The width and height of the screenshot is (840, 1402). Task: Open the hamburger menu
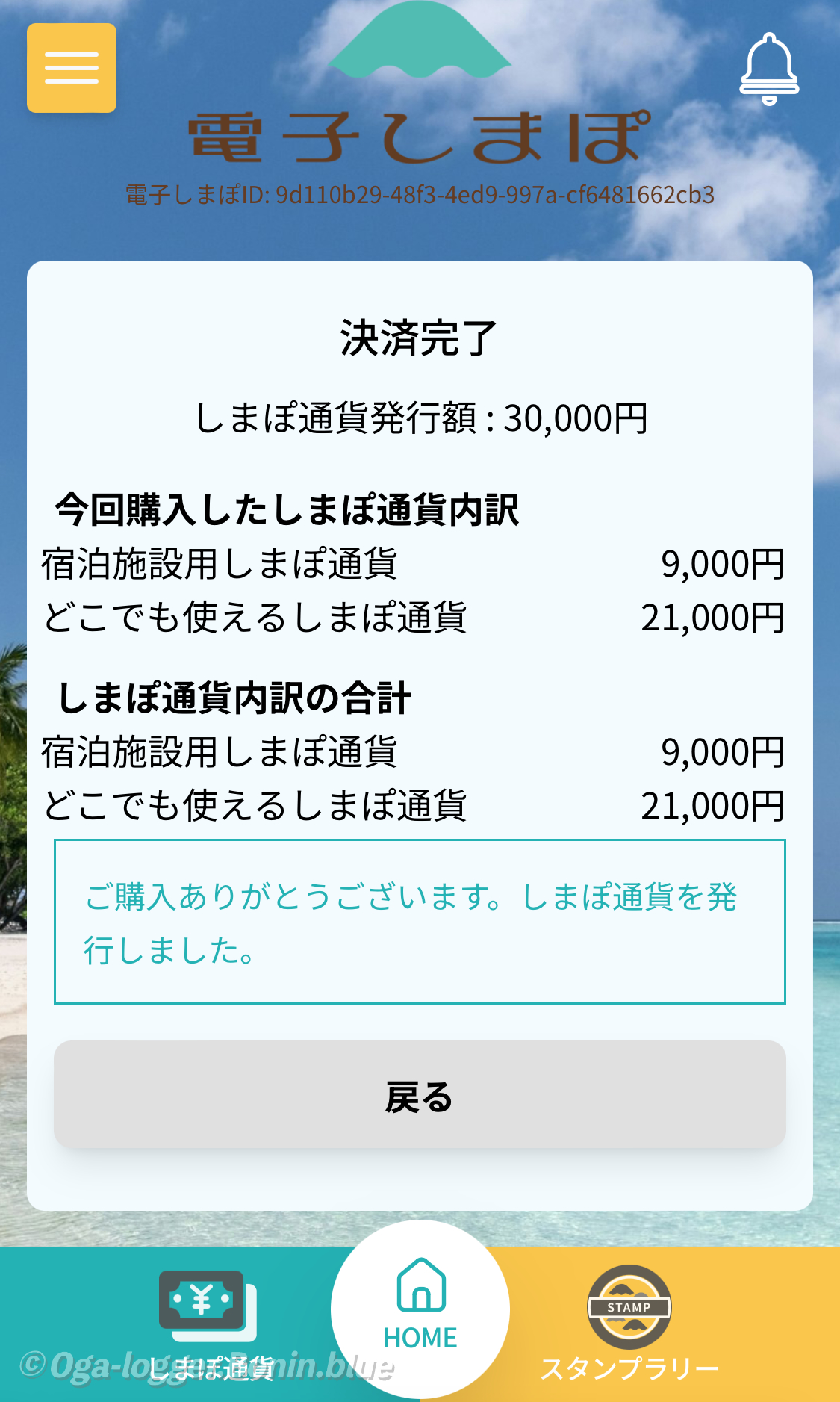pos(72,68)
